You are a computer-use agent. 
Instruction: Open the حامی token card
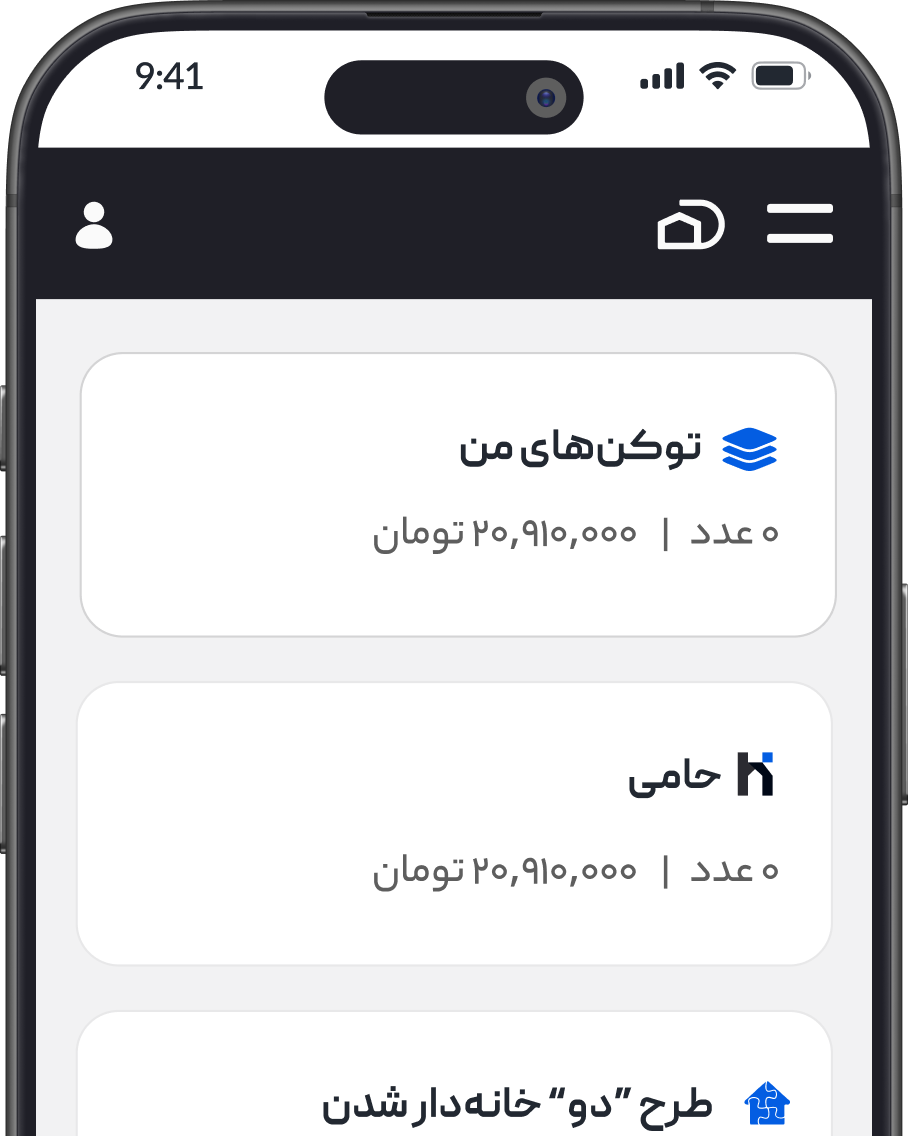coord(454,823)
